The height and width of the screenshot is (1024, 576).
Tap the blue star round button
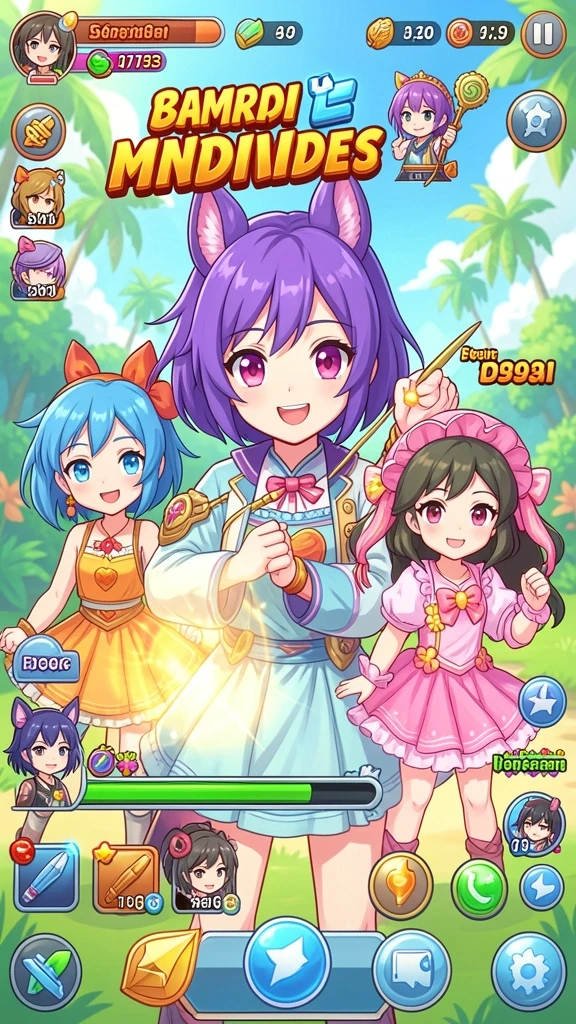pos(542,702)
